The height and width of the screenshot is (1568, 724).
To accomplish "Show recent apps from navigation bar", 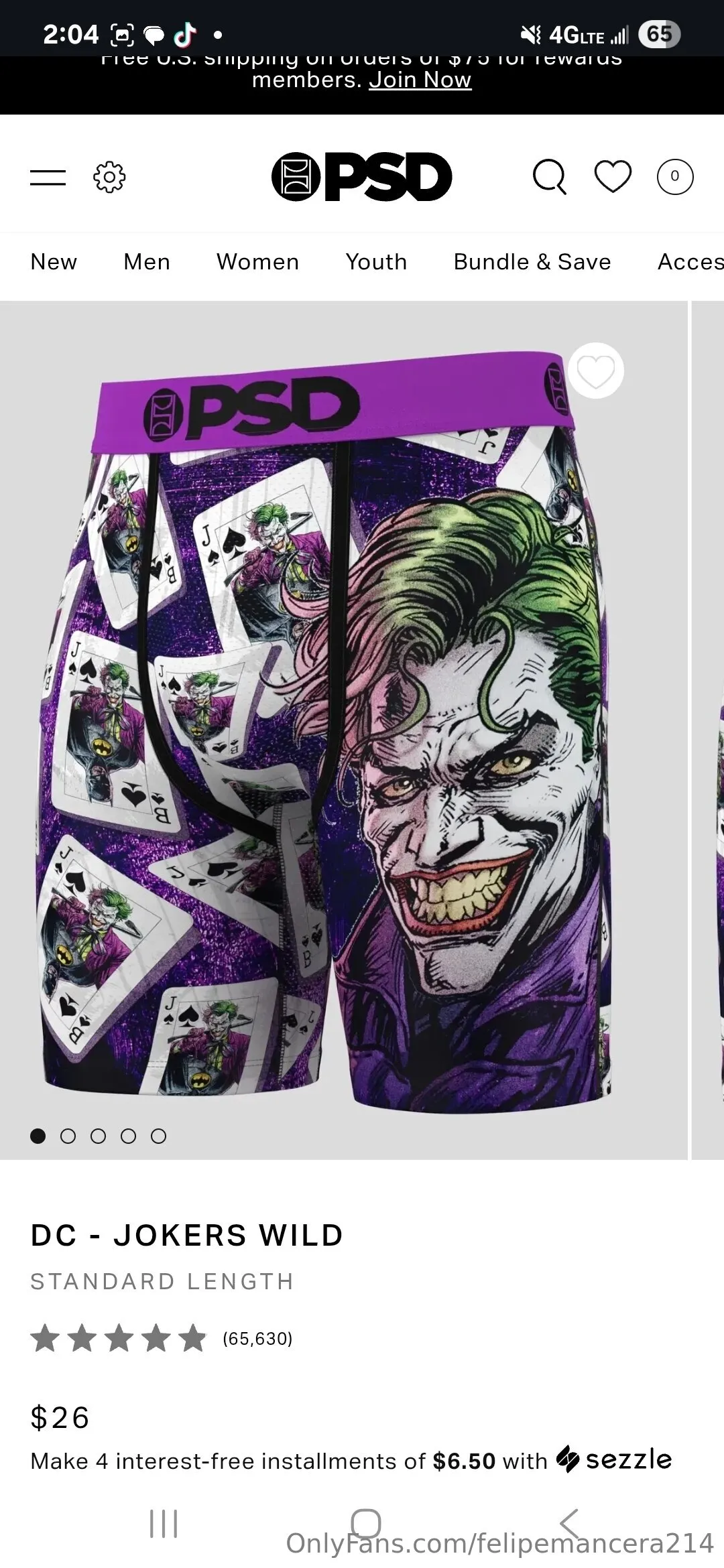I will point(164,1524).
